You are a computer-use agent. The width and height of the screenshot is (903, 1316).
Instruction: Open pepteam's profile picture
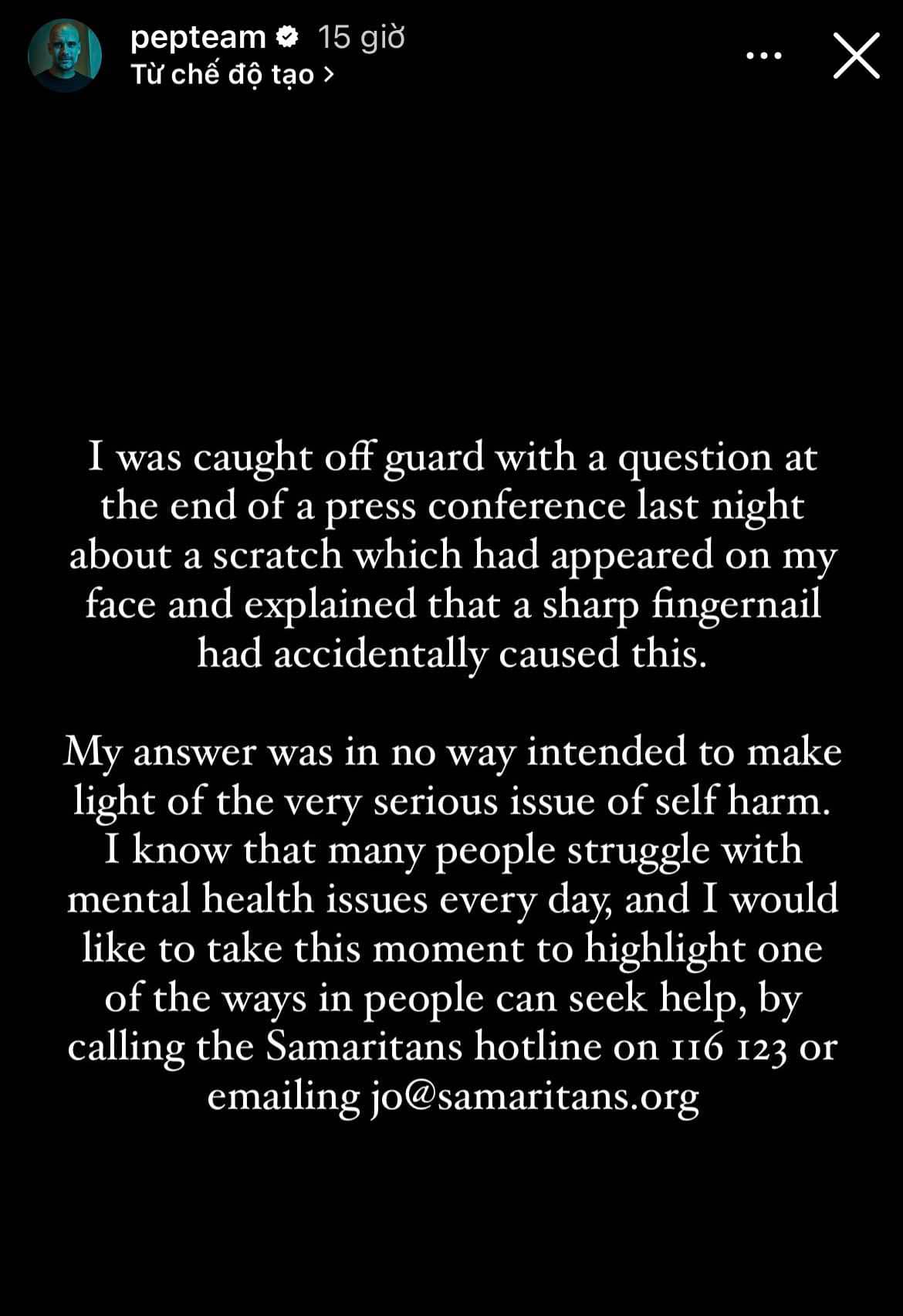[65, 56]
